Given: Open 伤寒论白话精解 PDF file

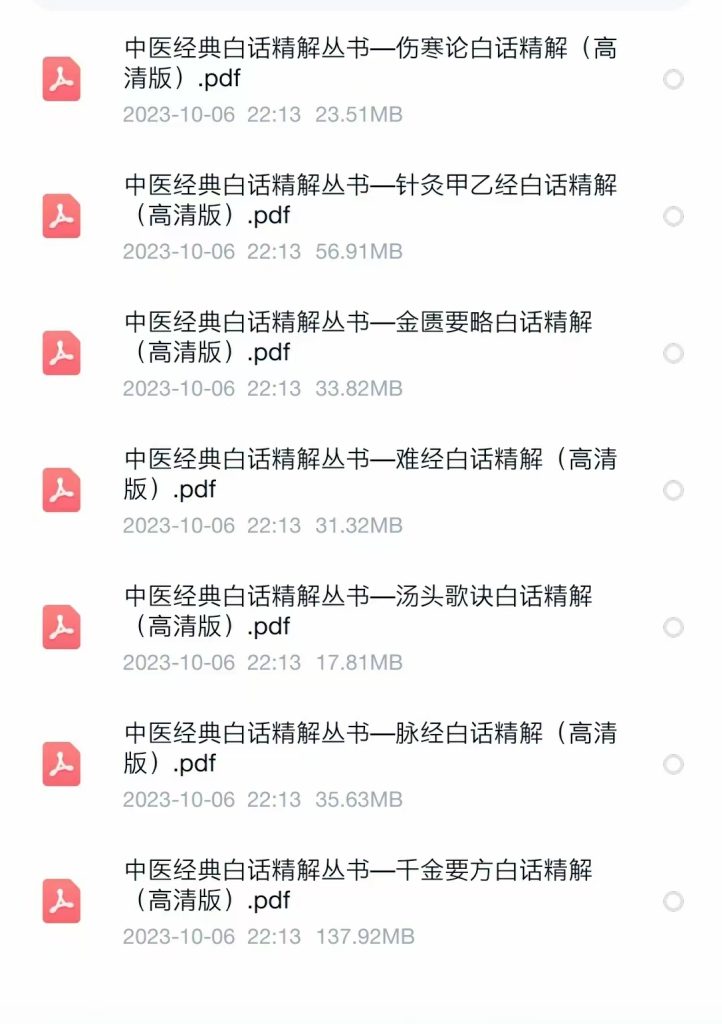Looking at the screenshot, I should click(370, 63).
